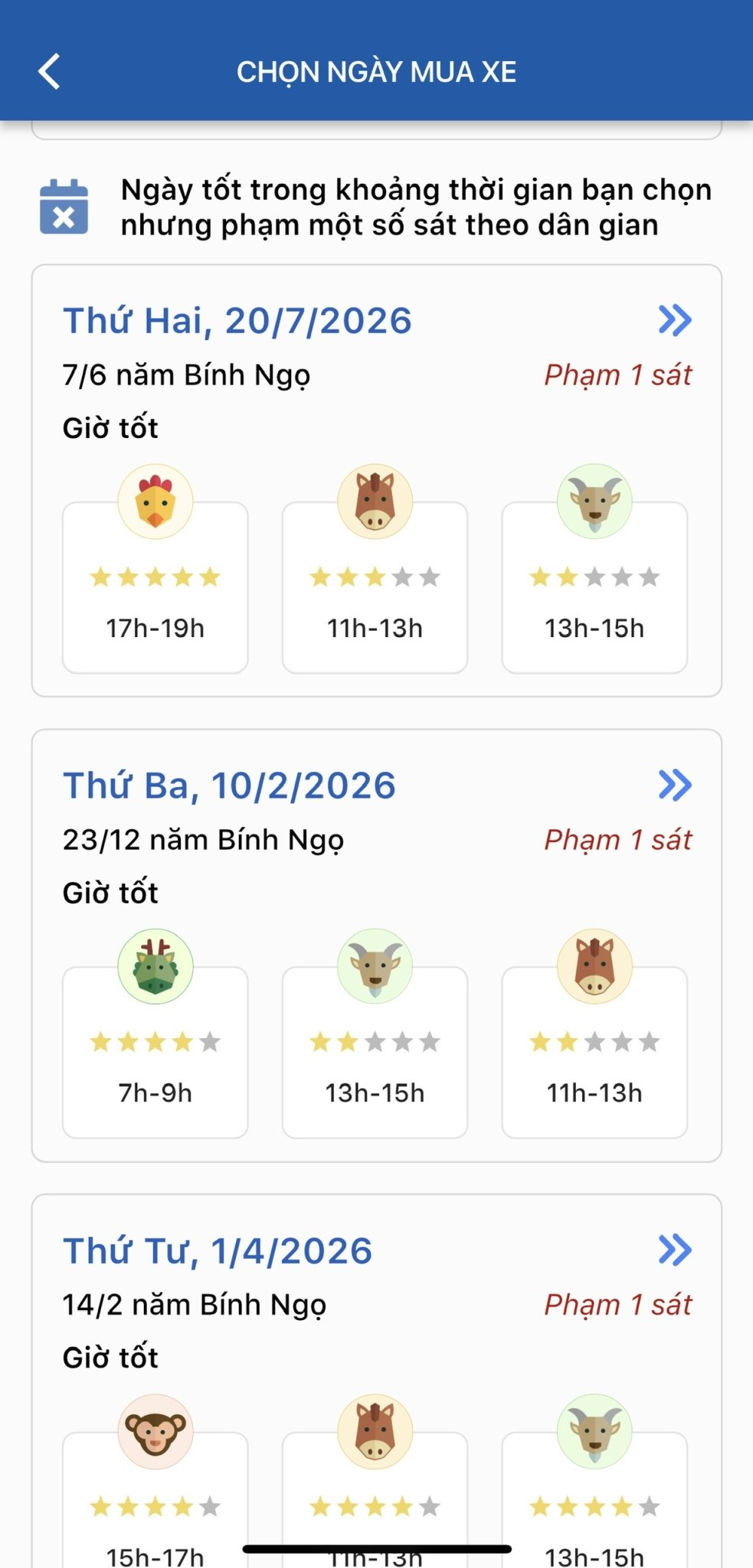Viewport: 753px width, 1568px height.
Task: Open the Thứ Ba, 10/2/2026 date card
Action: click(x=230, y=786)
